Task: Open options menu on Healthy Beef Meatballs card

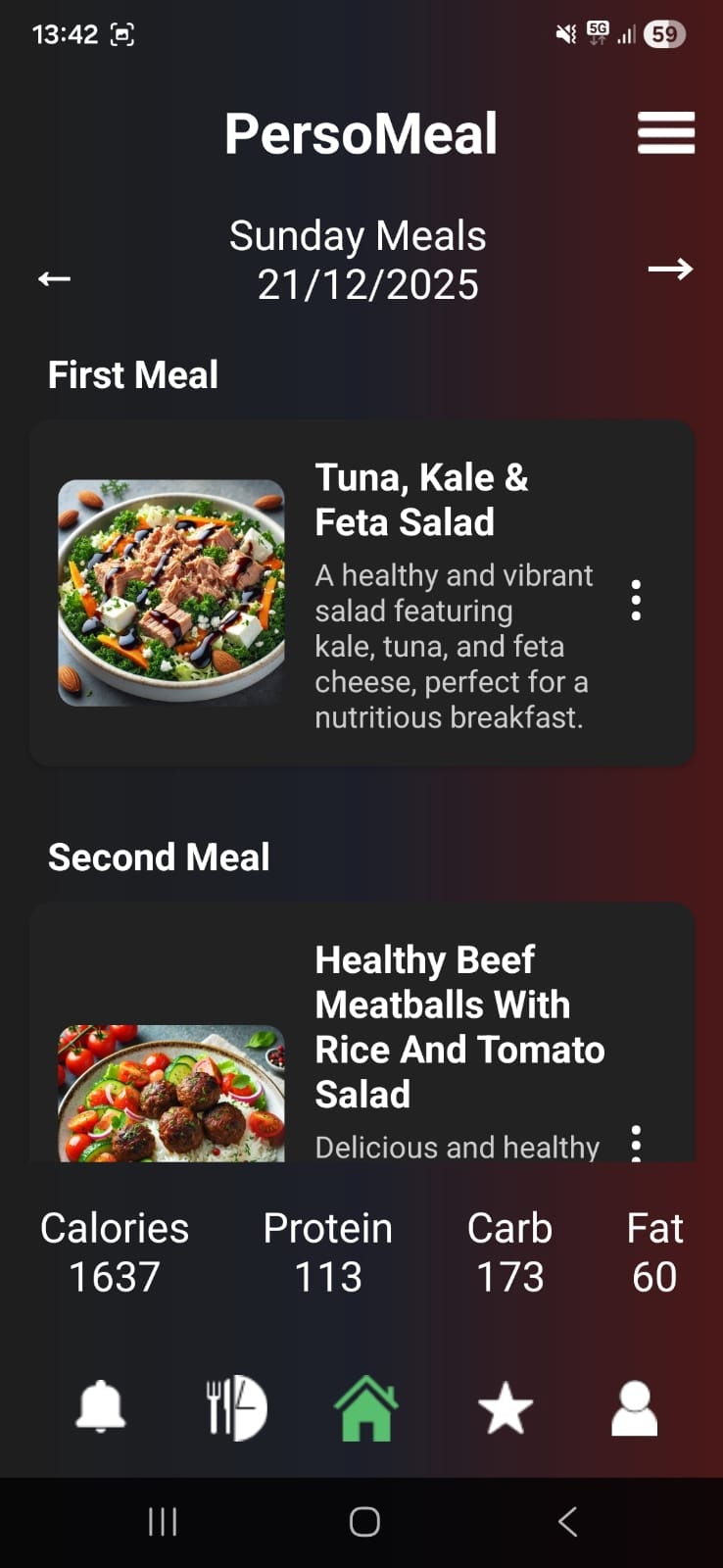Action: pos(635,1144)
